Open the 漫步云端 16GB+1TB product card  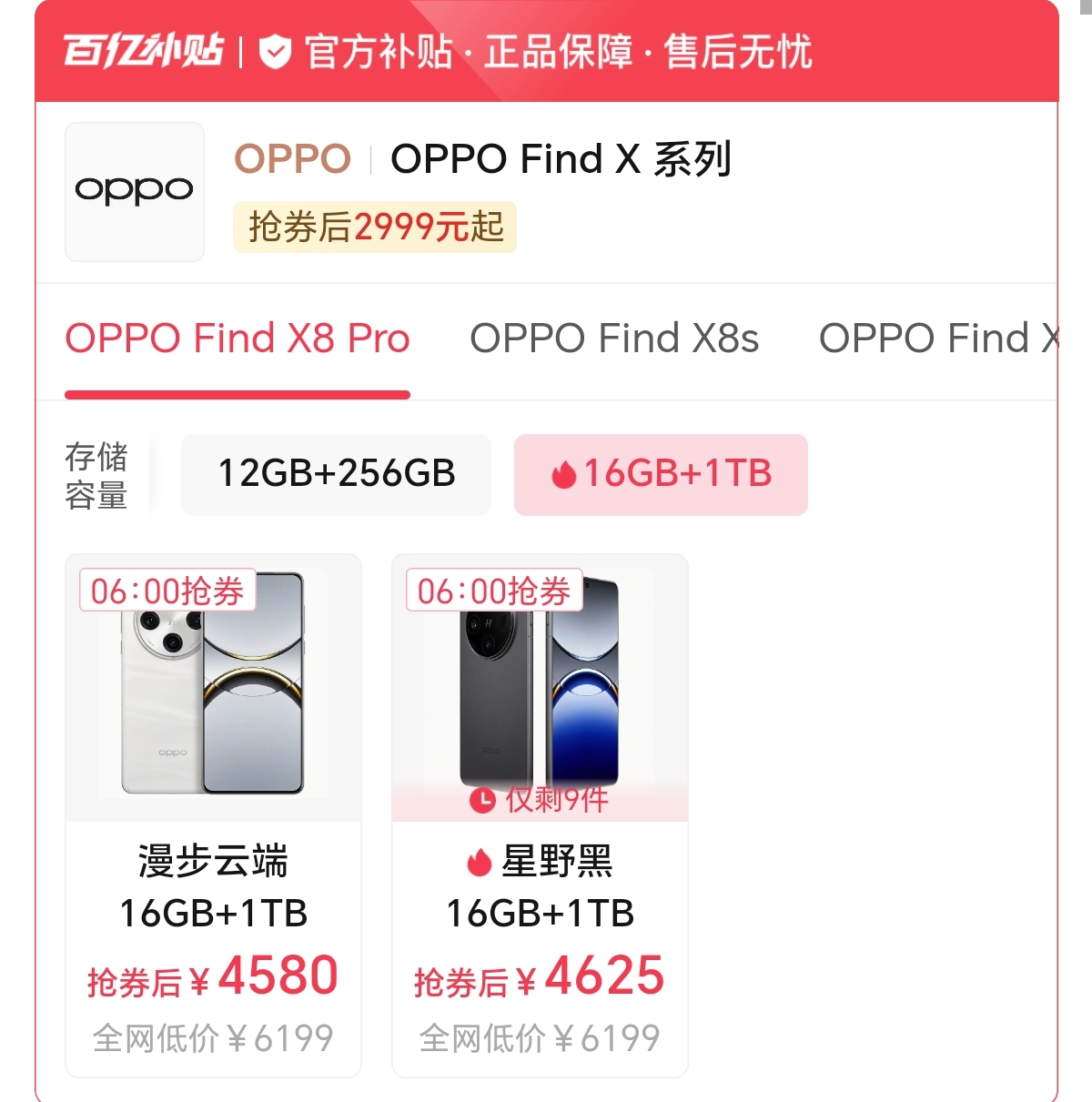pyautogui.click(x=213, y=814)
